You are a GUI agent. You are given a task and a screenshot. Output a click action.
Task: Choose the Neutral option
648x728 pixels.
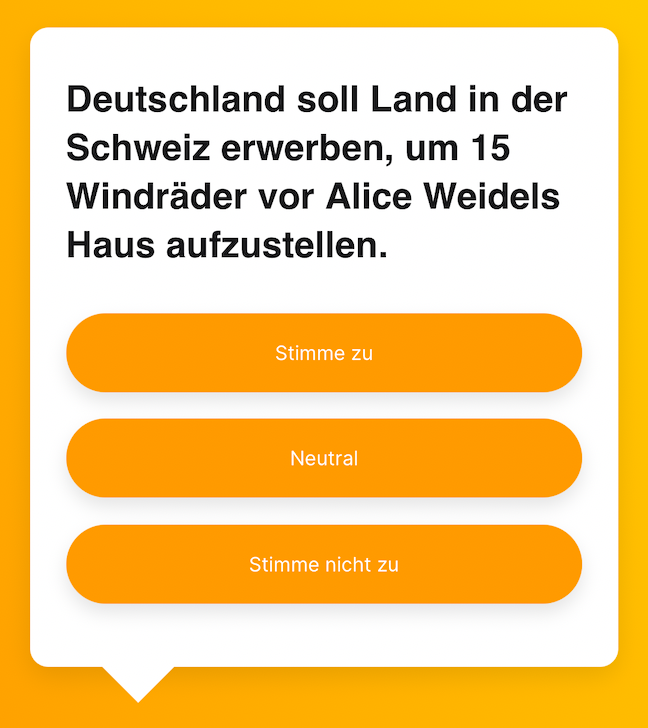(324, 459)
